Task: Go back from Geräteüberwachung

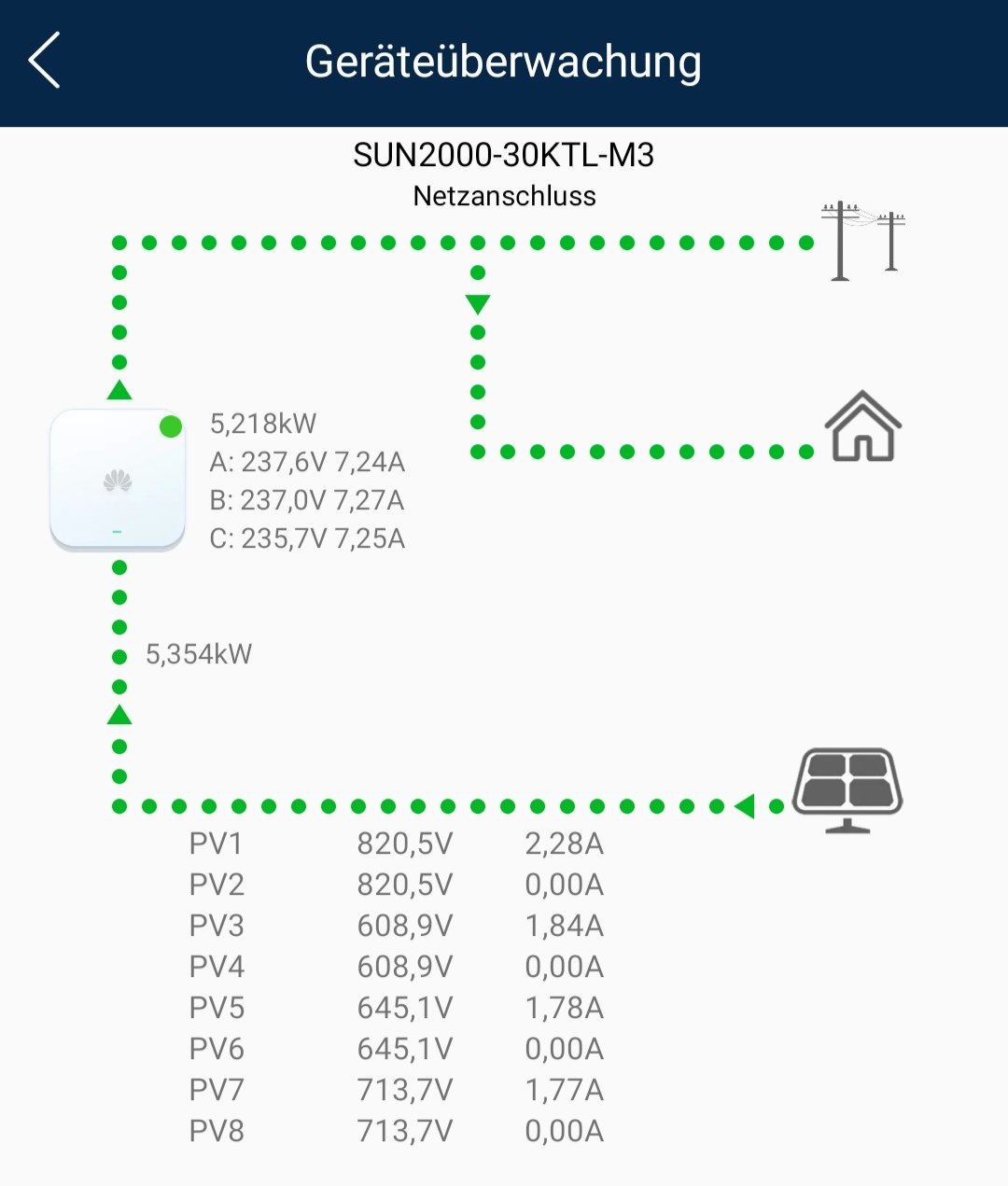Action: [45, 61]
